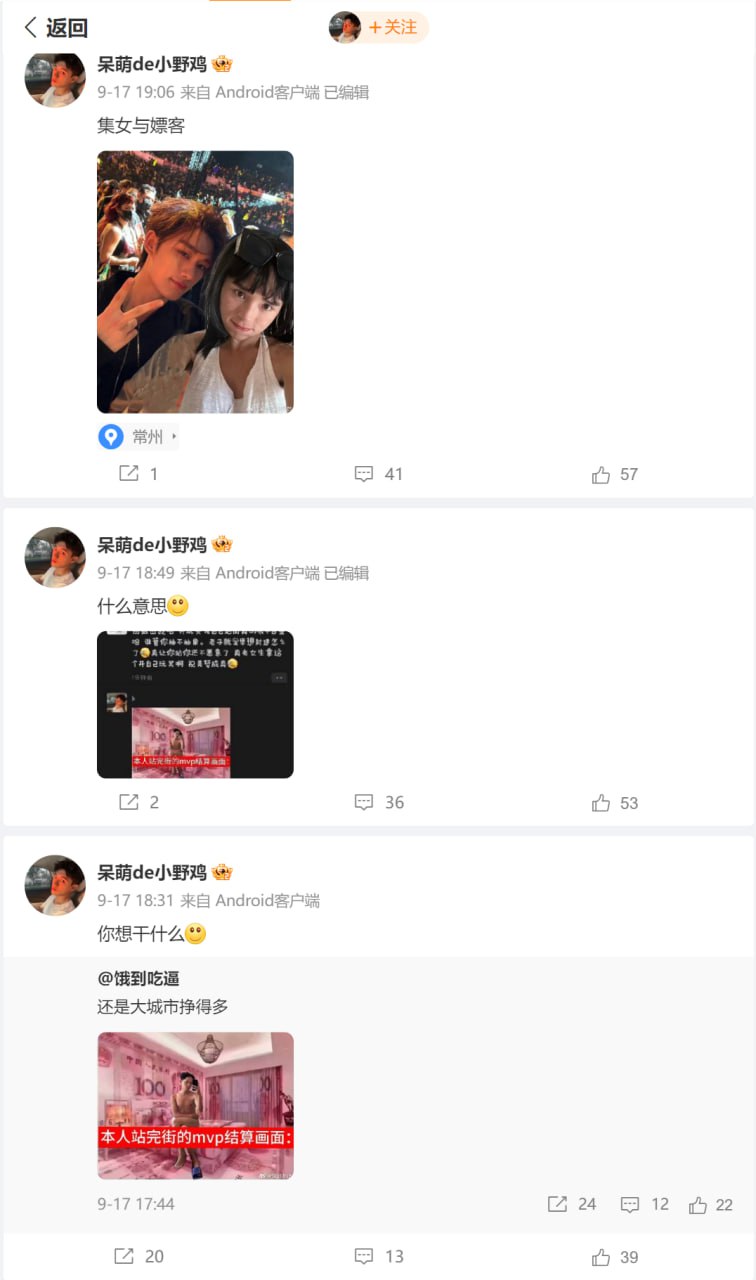Like the quoted post with thumbs-up showing 22
The height and width of the screenshot is (1280, 756).
pos(697,1204)
